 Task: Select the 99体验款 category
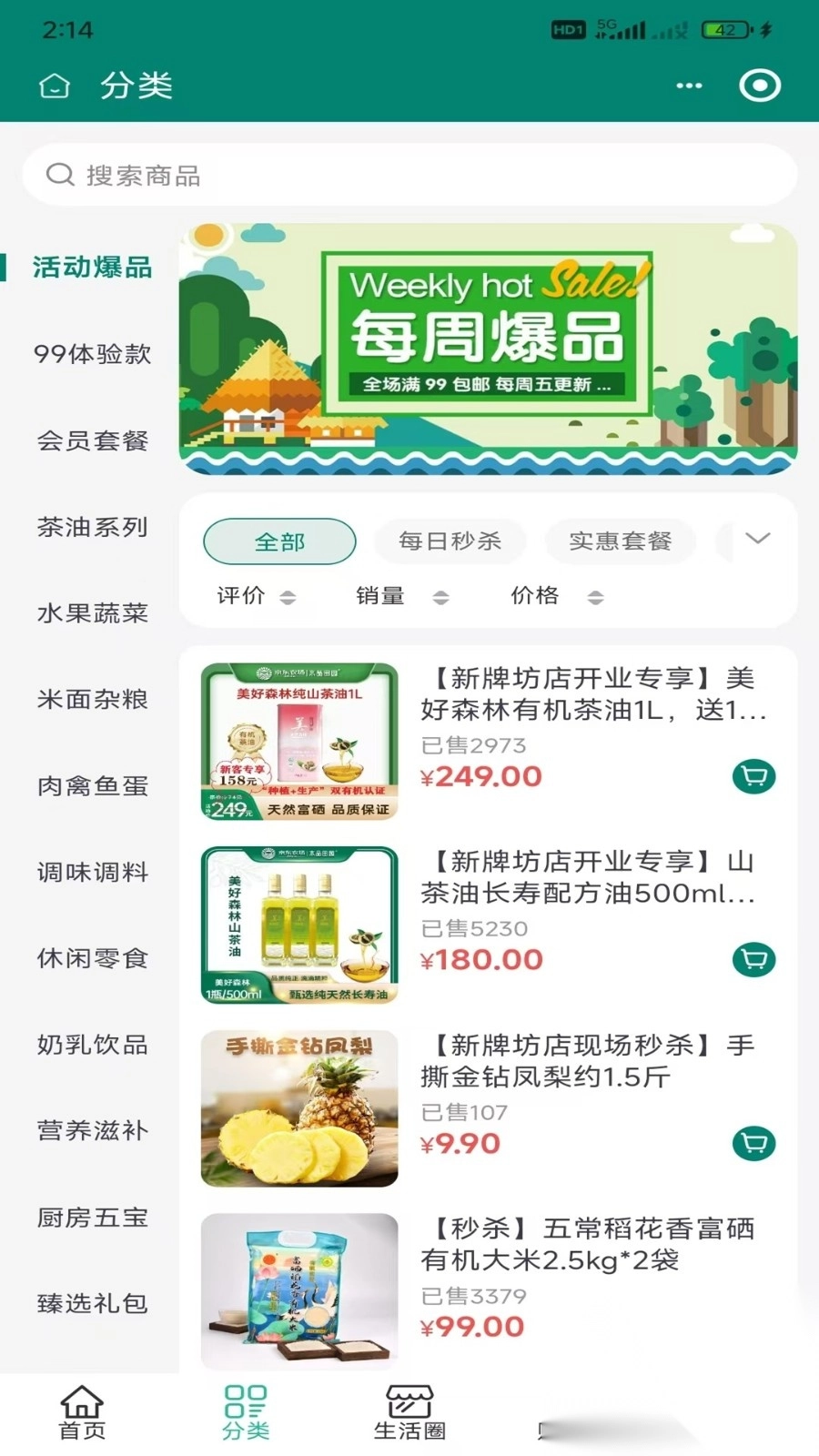(92, 354)
